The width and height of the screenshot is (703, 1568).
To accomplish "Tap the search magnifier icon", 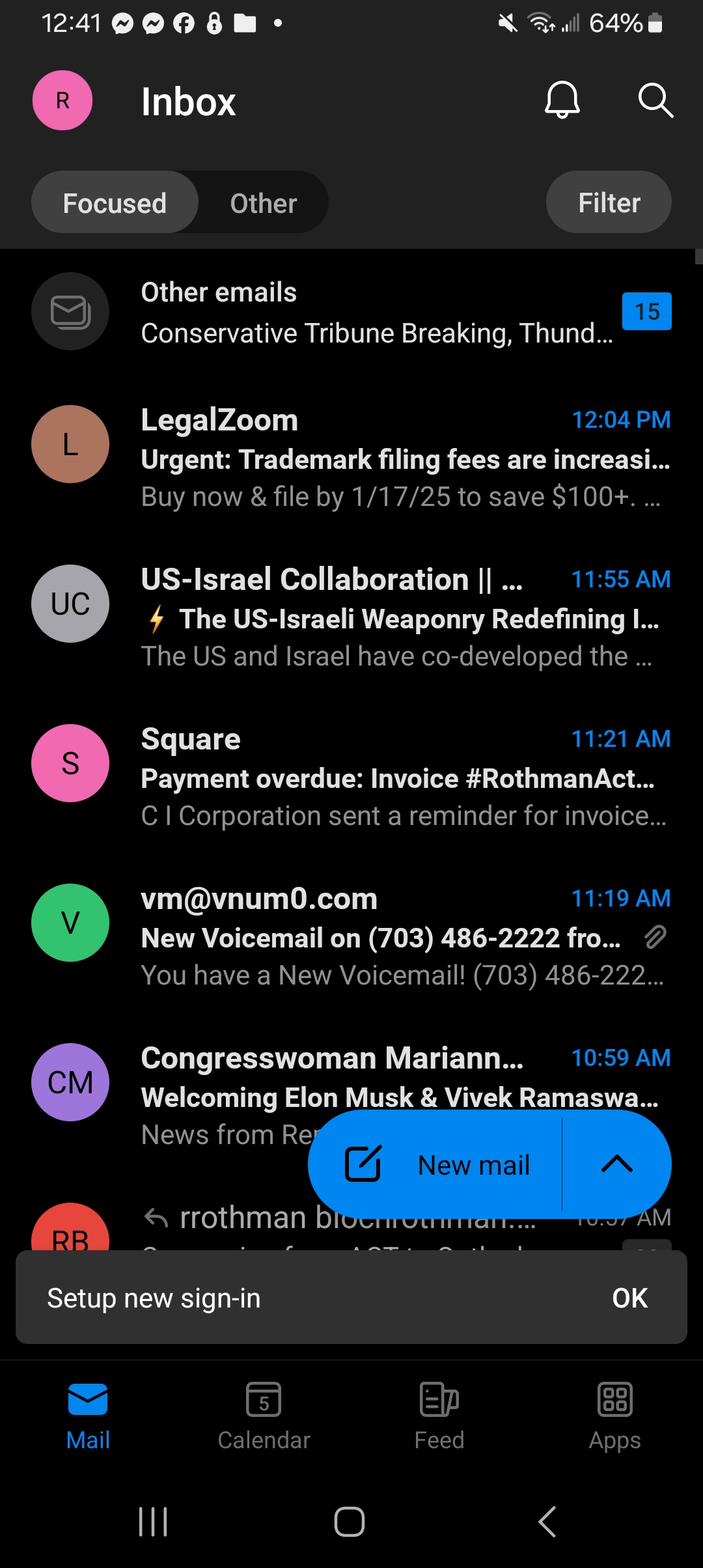I will click(x=655, y=100).
